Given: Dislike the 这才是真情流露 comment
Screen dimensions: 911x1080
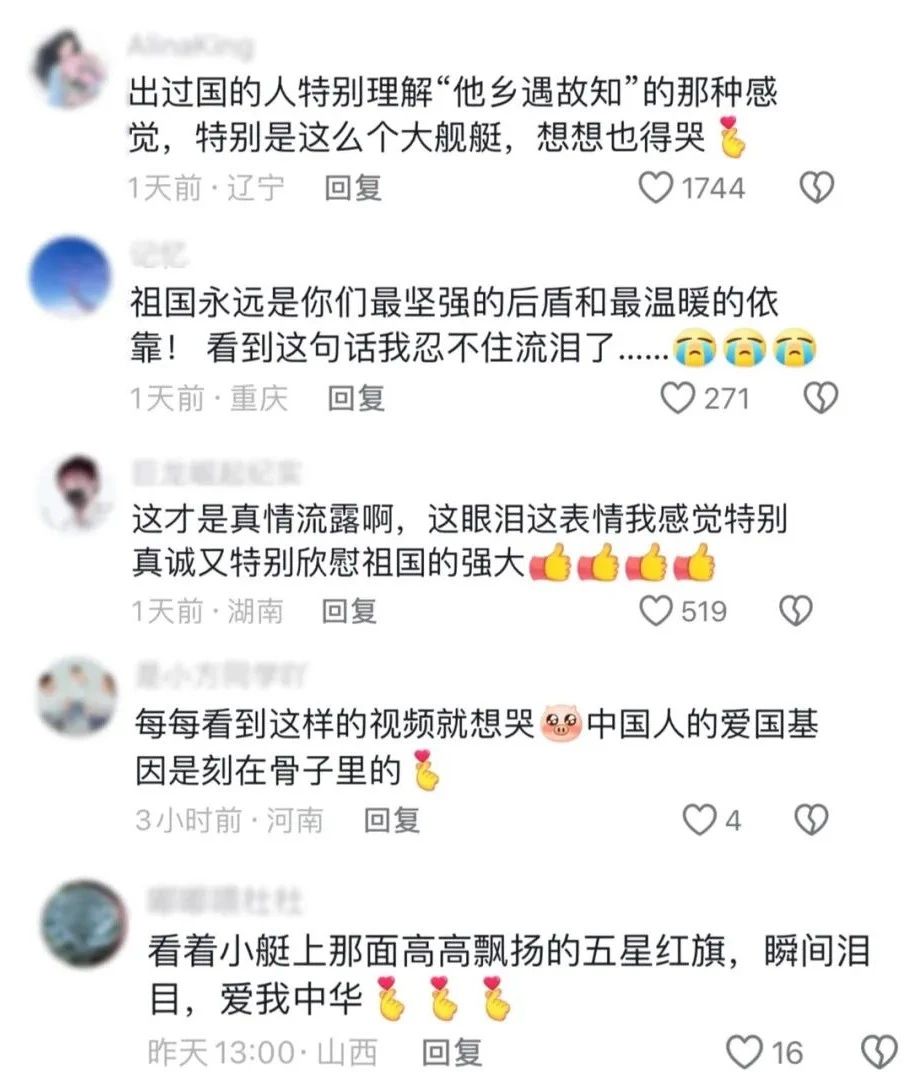Looking at the screenshot, I should [x=795, y=610].
